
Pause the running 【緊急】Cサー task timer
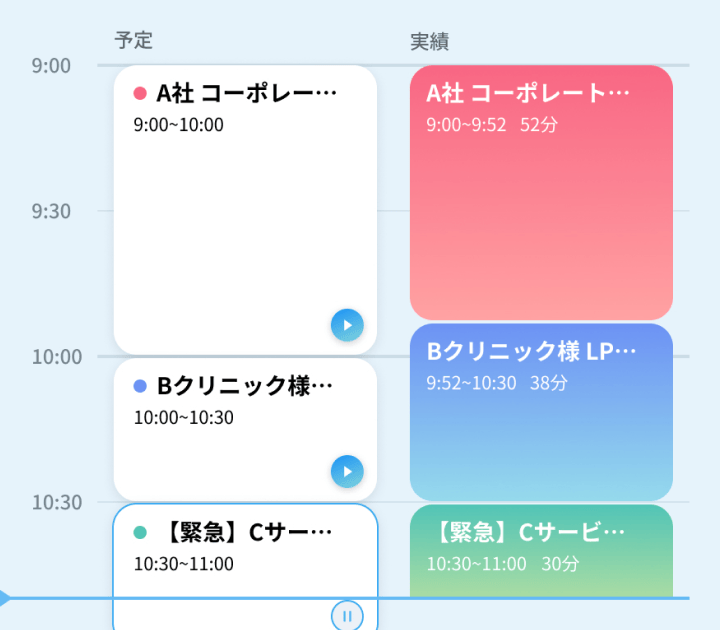(x=347, y=616)
